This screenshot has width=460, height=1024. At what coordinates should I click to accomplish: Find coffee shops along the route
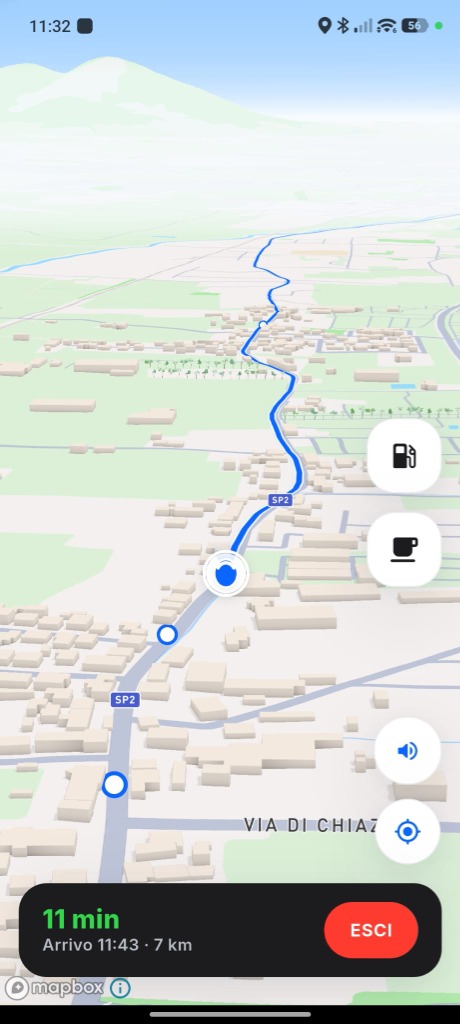(404, 549)
